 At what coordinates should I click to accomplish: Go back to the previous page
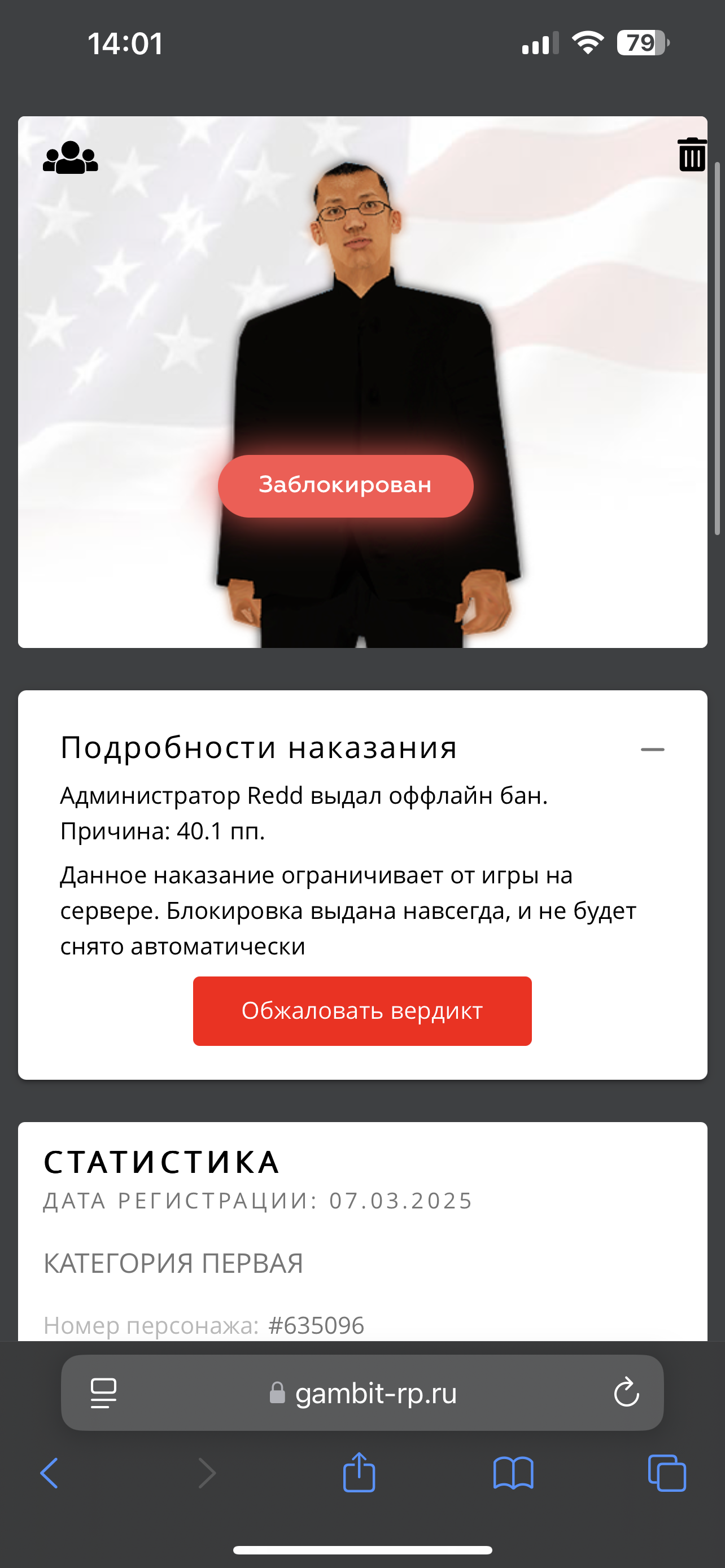point(50,1473)
